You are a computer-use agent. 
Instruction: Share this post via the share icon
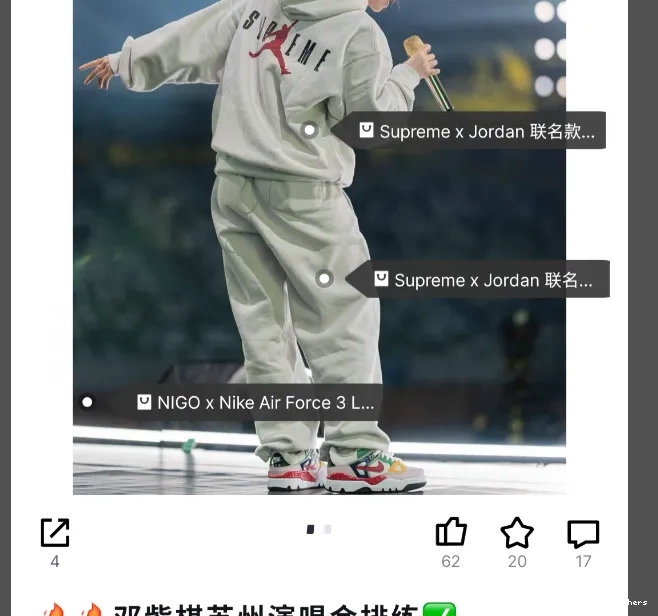point(55,533)
